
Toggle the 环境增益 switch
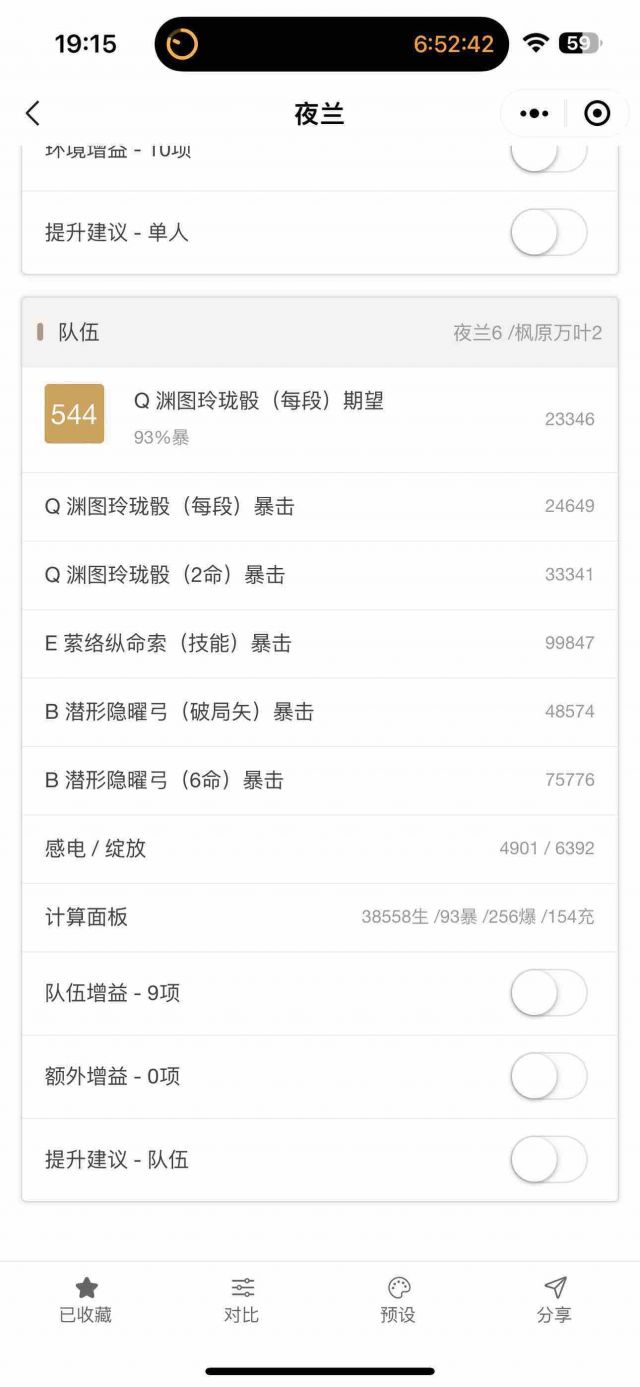click(548, 155)
